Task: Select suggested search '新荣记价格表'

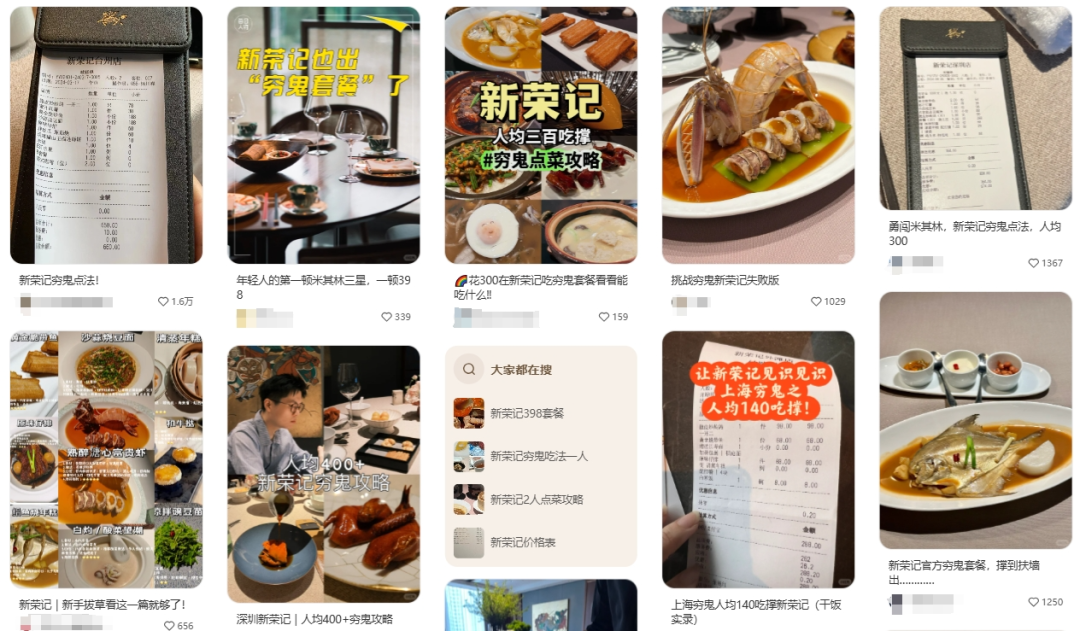Action: click(522, 542)
